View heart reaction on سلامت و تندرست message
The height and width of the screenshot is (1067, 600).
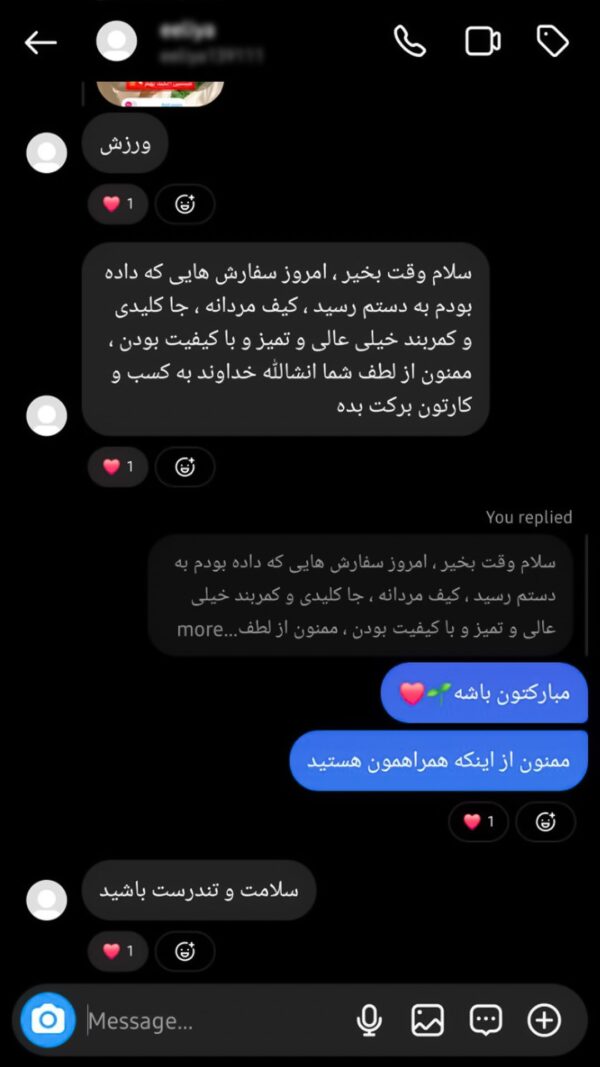coord(118,951)
